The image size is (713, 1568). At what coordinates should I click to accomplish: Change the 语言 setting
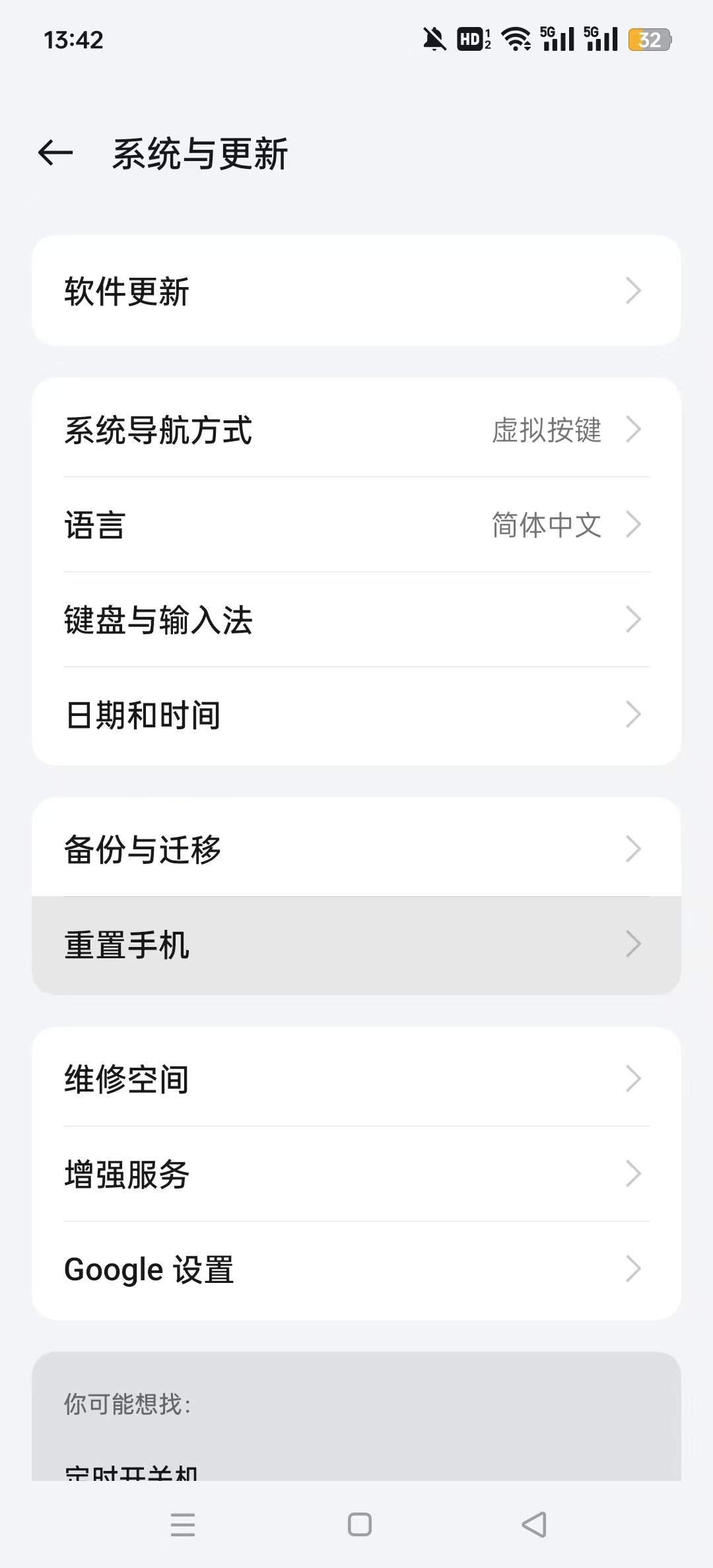356,525
